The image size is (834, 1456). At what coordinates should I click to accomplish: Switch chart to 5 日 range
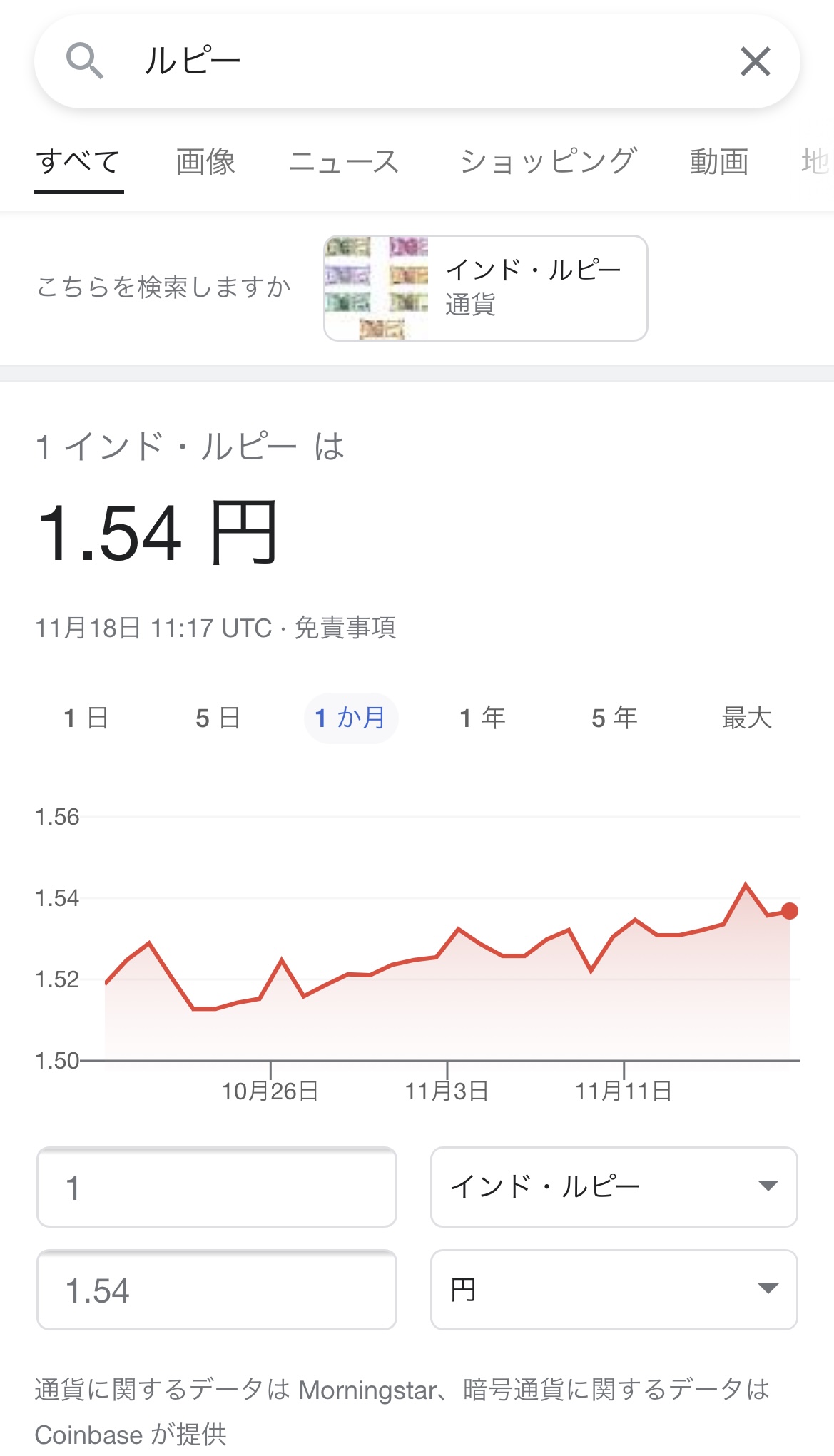coord(218,718)
